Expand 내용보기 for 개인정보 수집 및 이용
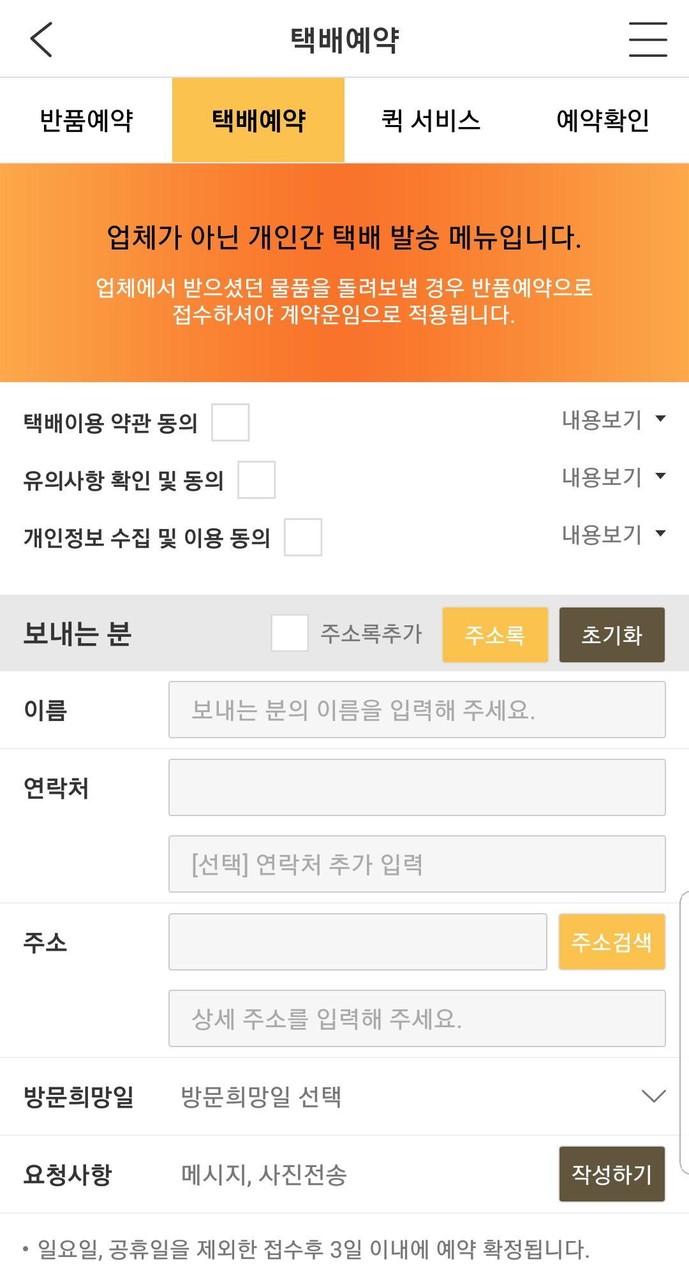 coord(613,535)
